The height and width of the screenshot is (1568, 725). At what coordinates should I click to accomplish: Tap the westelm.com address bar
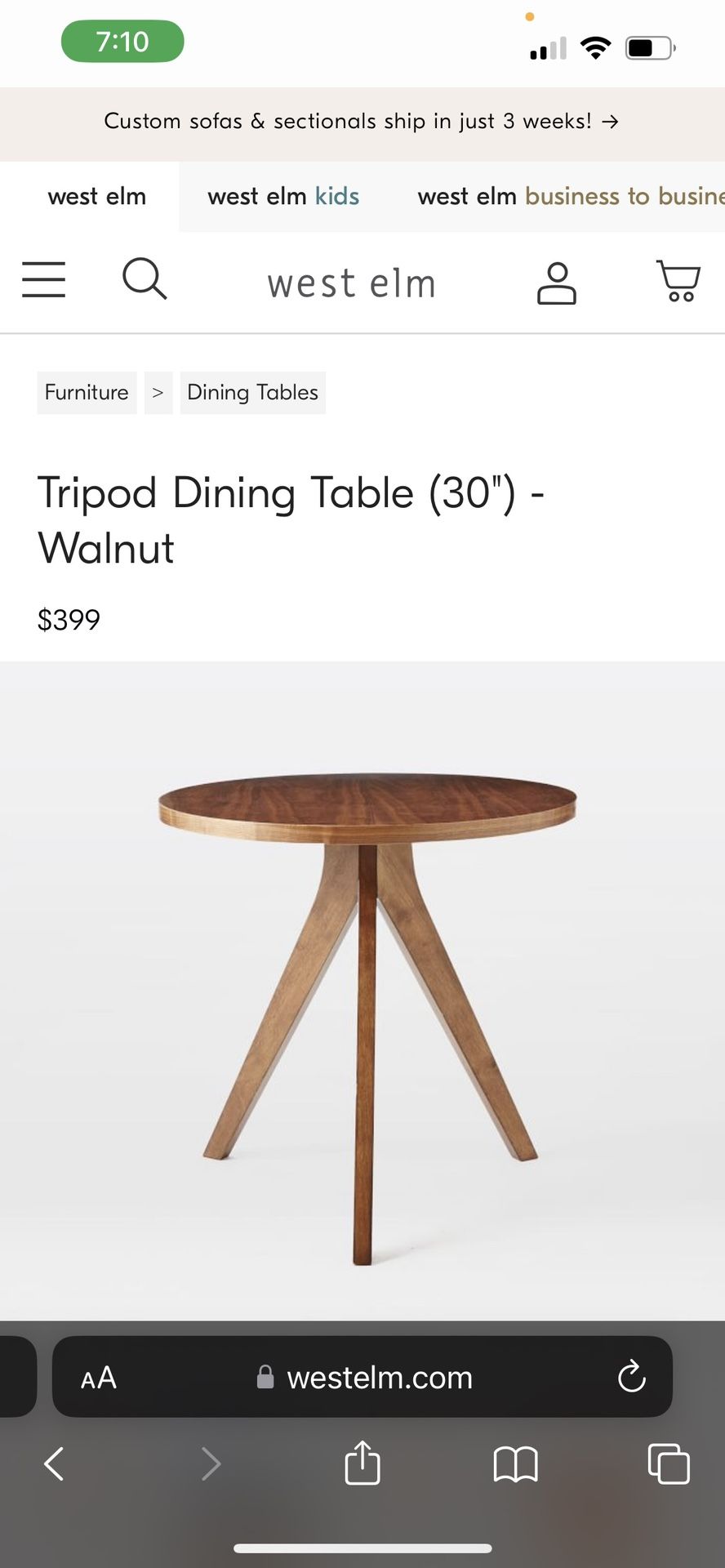[x=380, y=1378]
